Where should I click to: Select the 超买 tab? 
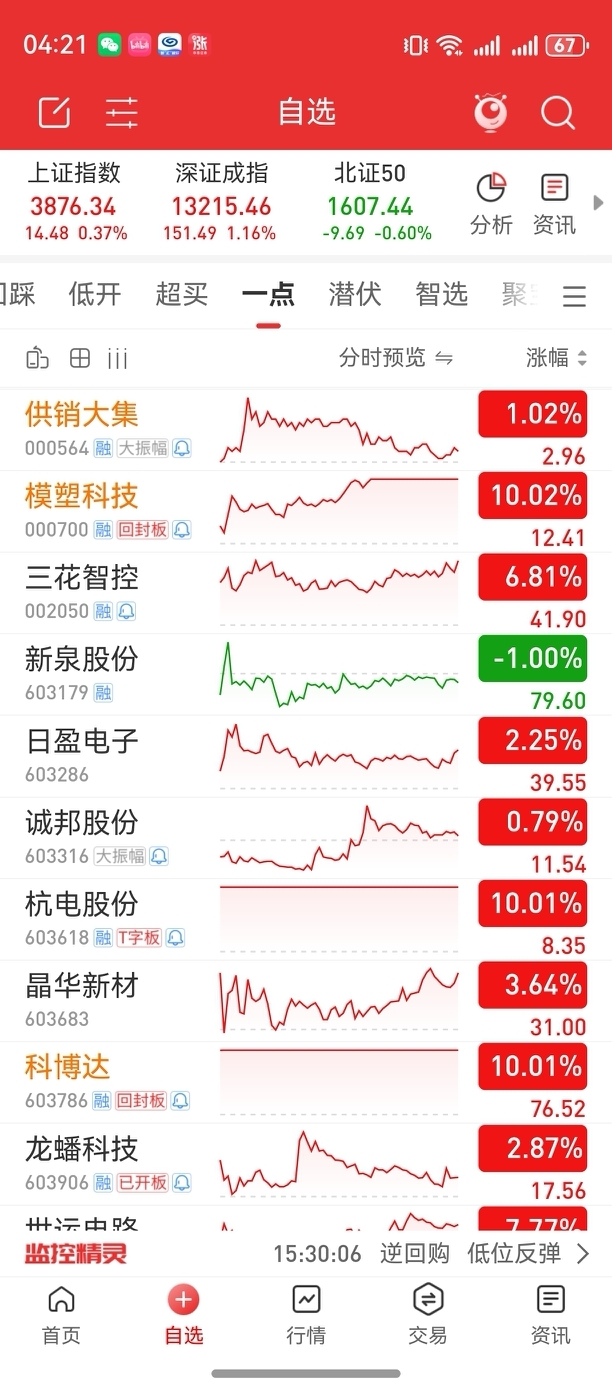182,294
